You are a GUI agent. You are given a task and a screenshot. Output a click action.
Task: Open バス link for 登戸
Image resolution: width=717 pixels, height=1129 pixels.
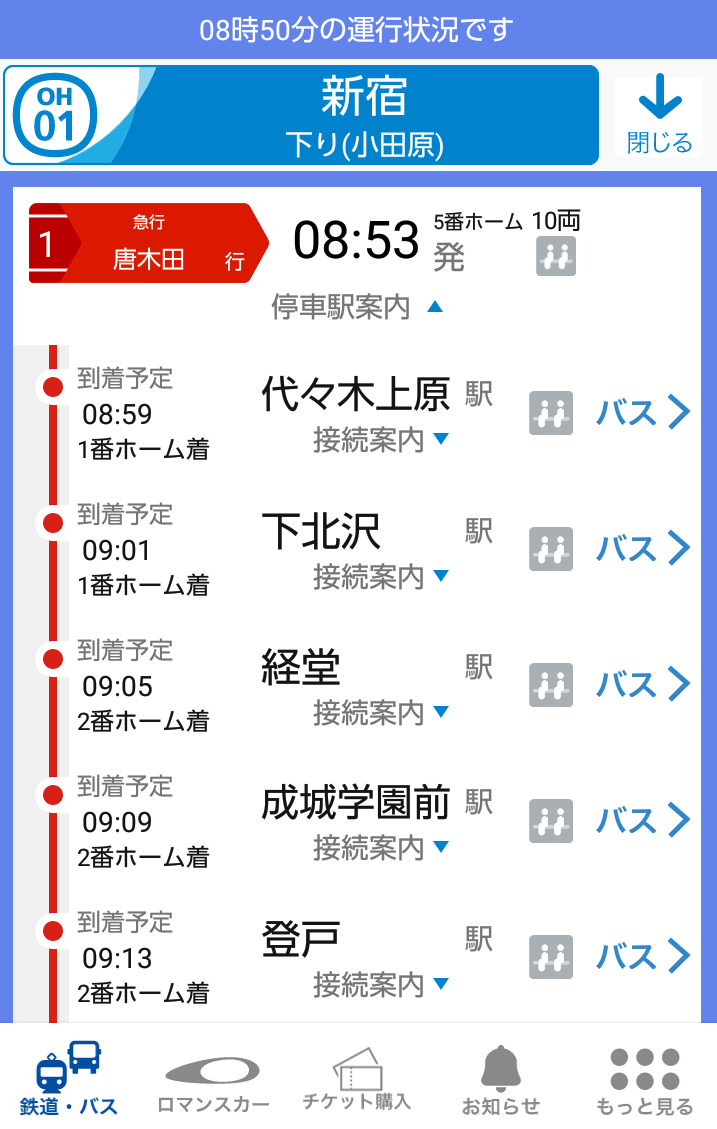[x=643, y=956]
